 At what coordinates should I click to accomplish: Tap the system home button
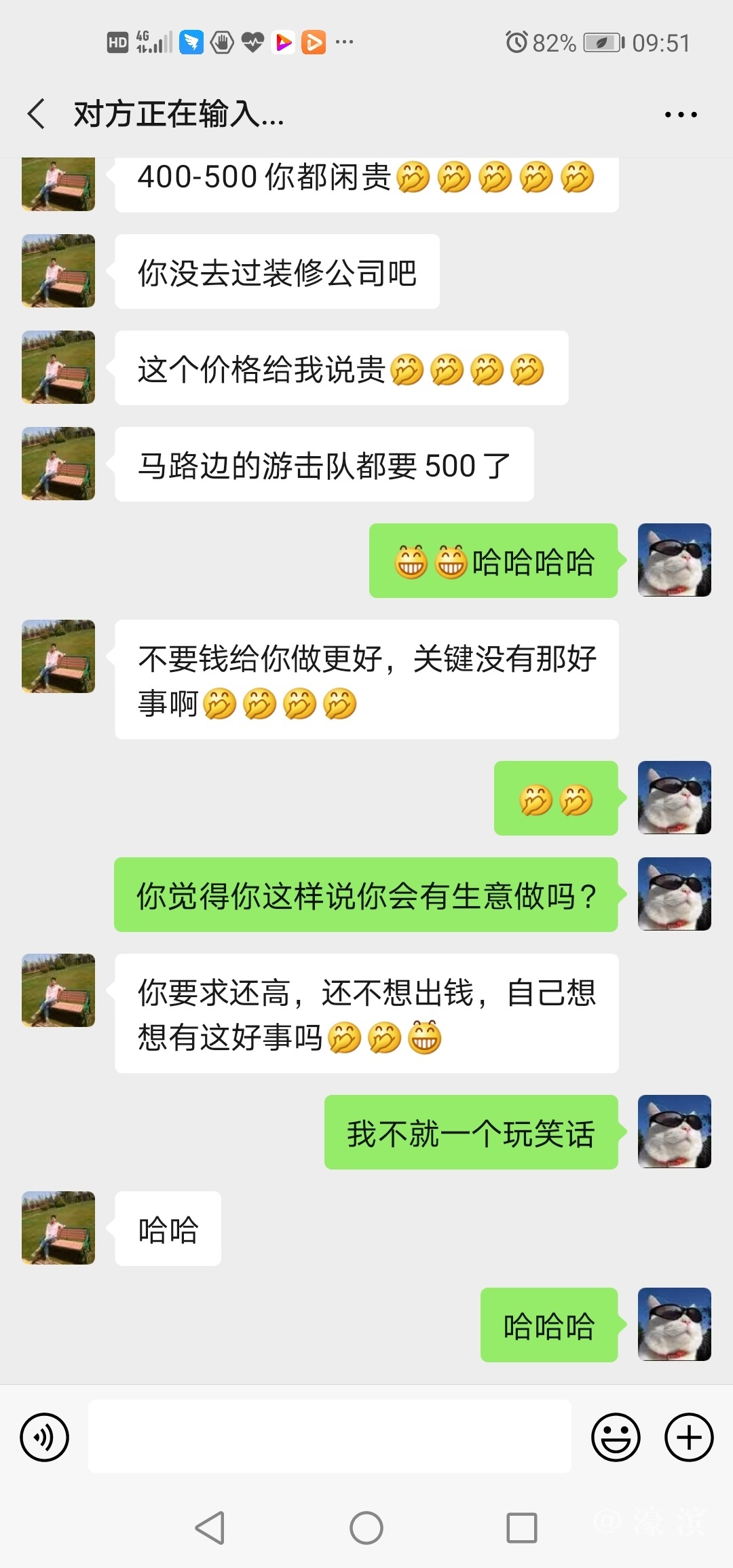tap(366, 1528)
